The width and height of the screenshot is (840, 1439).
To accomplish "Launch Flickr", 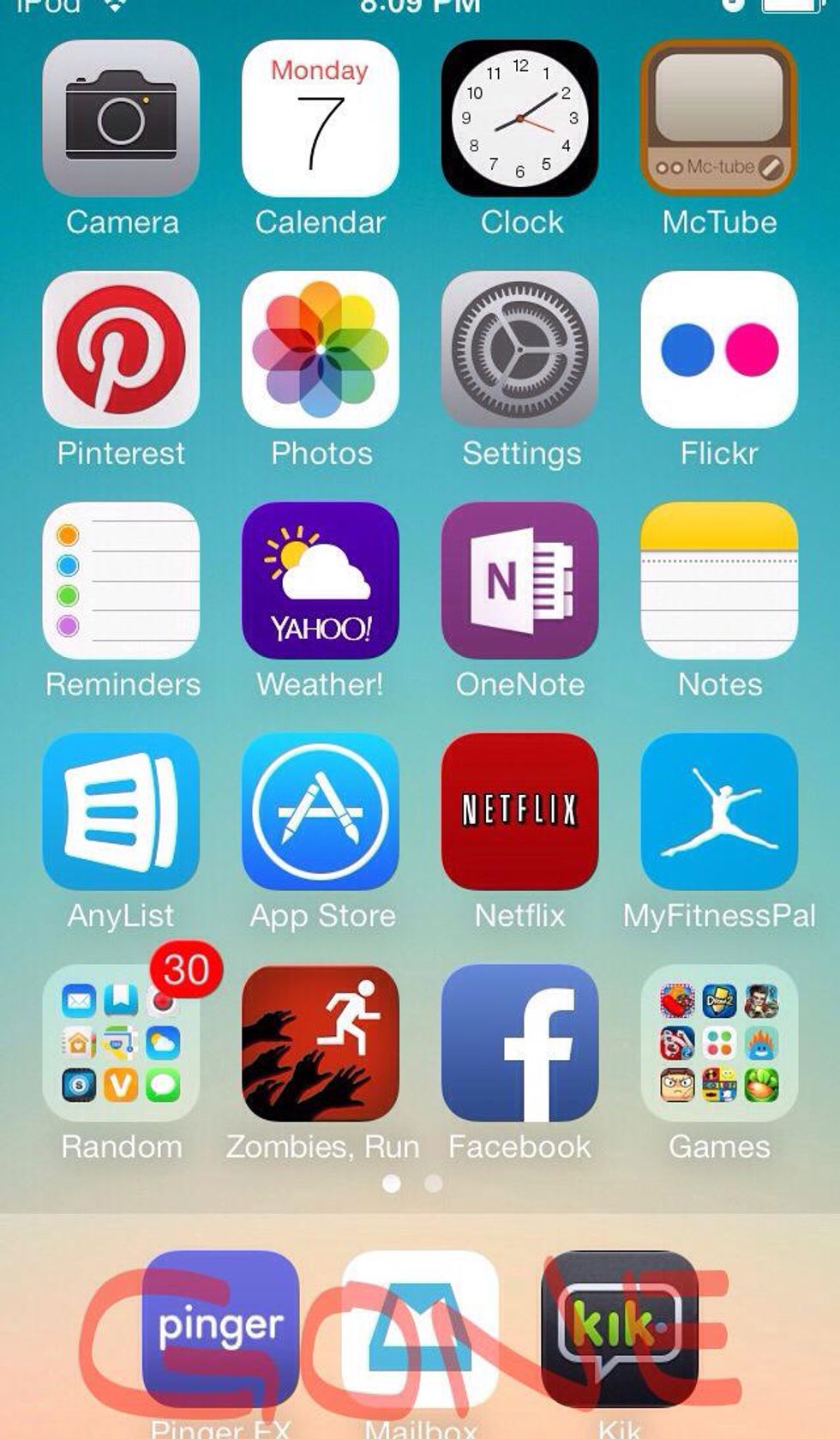I will coord(719,350).
